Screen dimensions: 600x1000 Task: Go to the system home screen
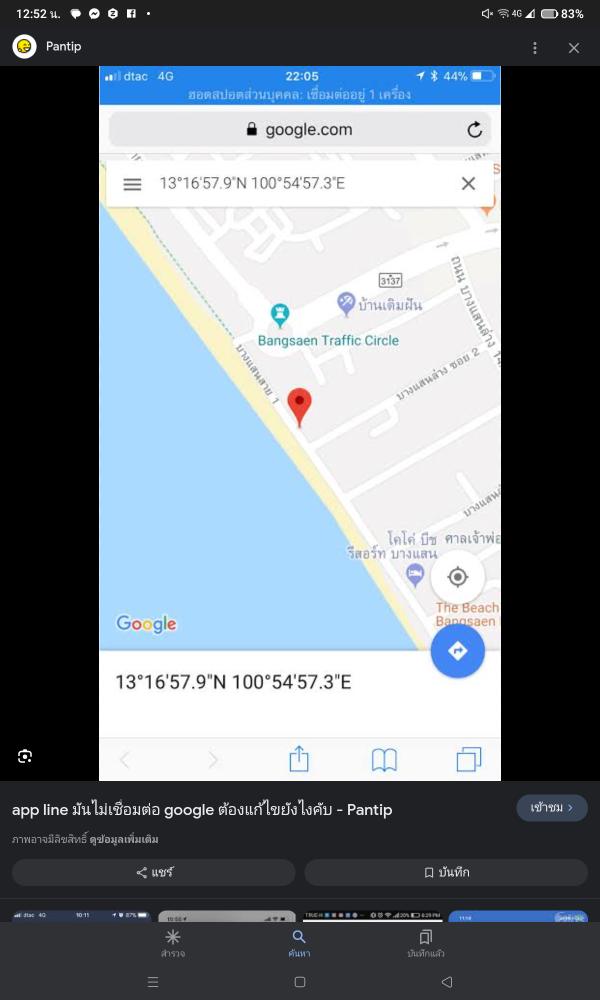(300, 982)
